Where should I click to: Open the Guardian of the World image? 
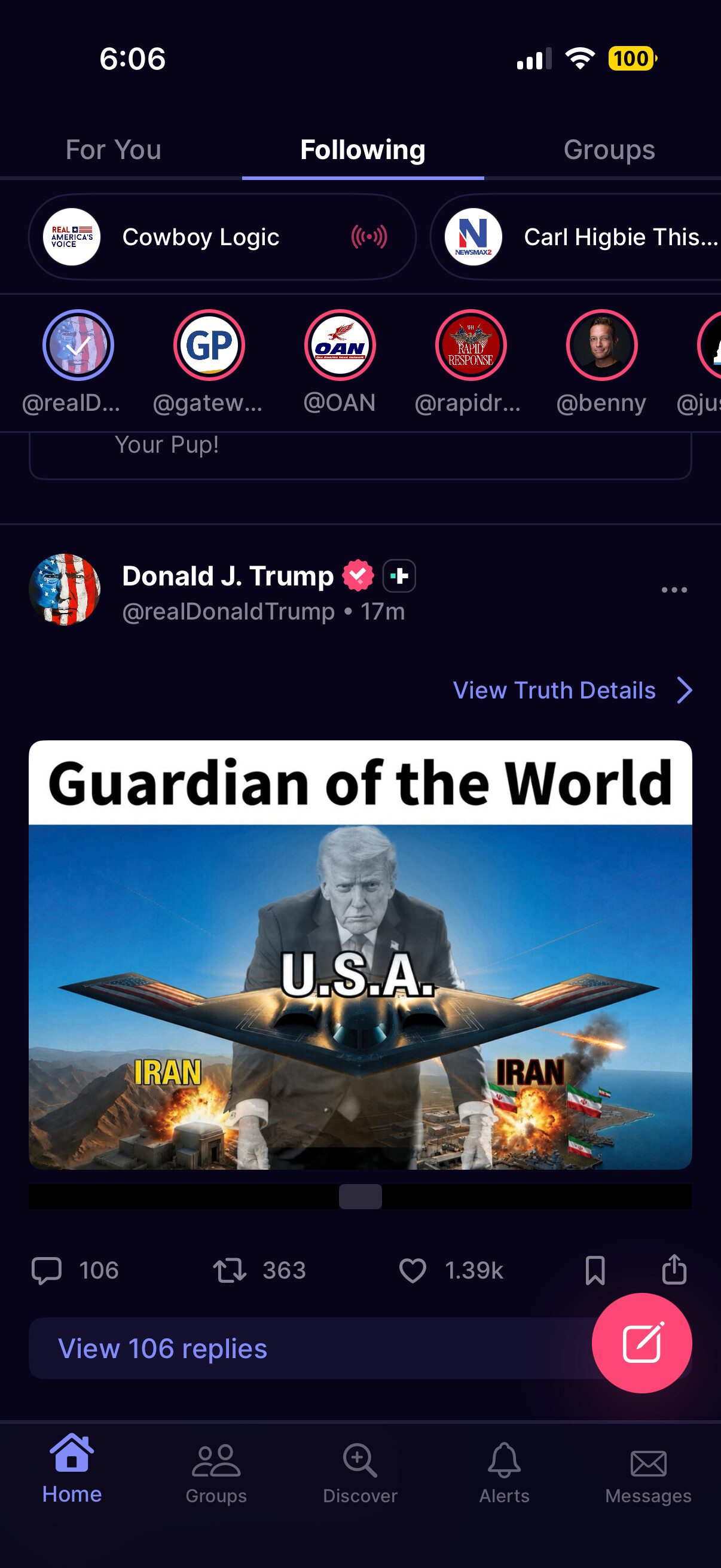tap(360, 954)
